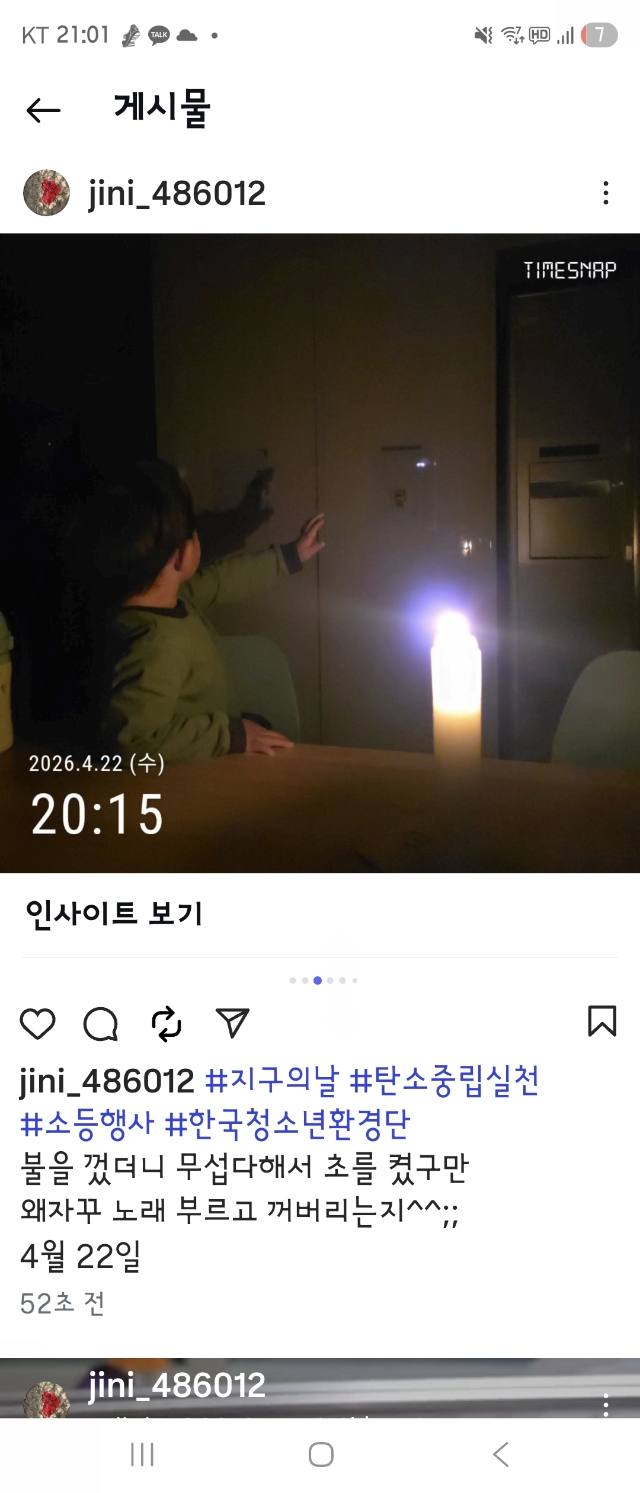Bookmark the candle post
640x1493 pixels.
(601, 1021)
